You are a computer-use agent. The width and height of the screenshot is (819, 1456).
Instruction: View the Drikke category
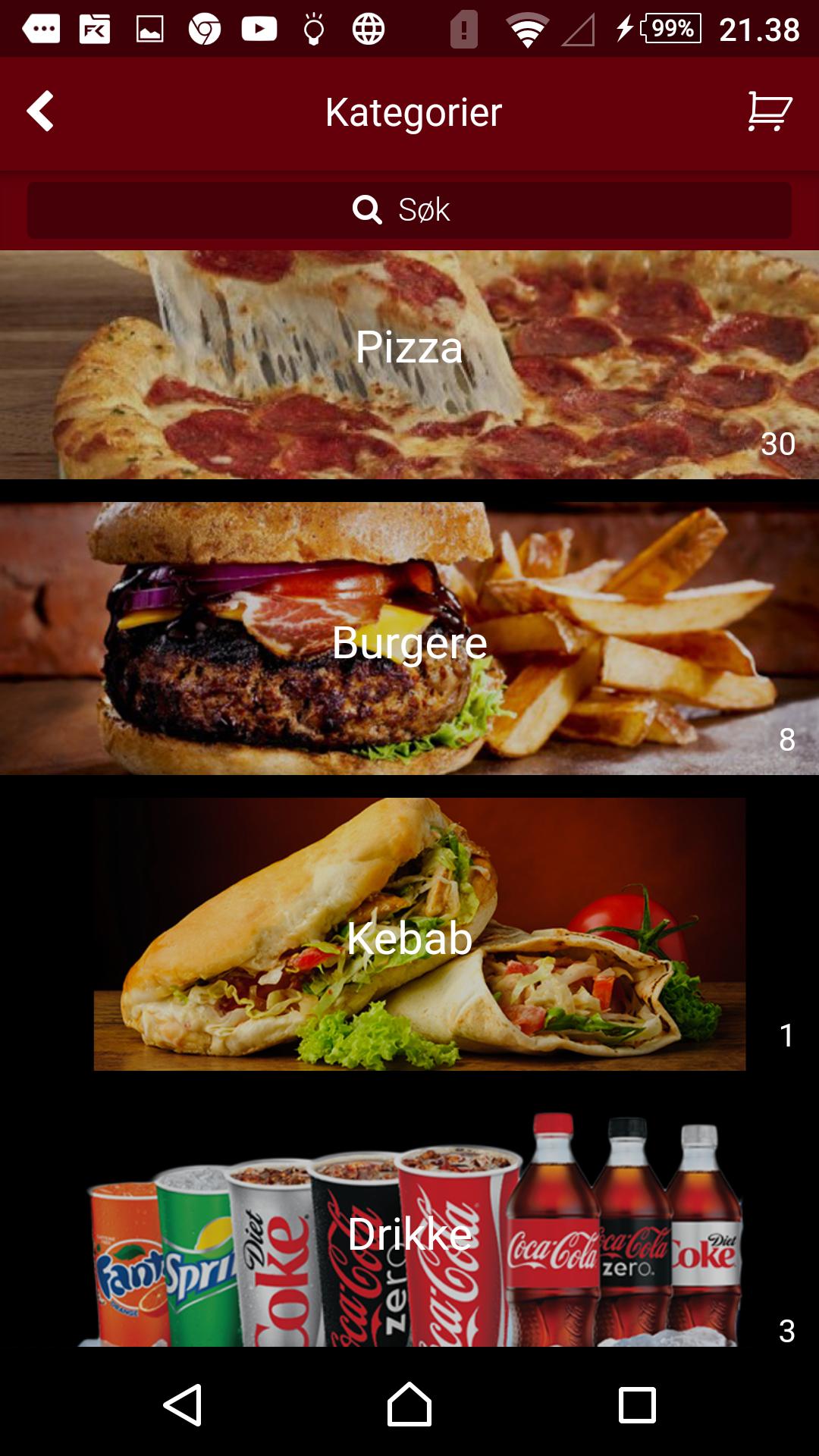point(409,1230)
